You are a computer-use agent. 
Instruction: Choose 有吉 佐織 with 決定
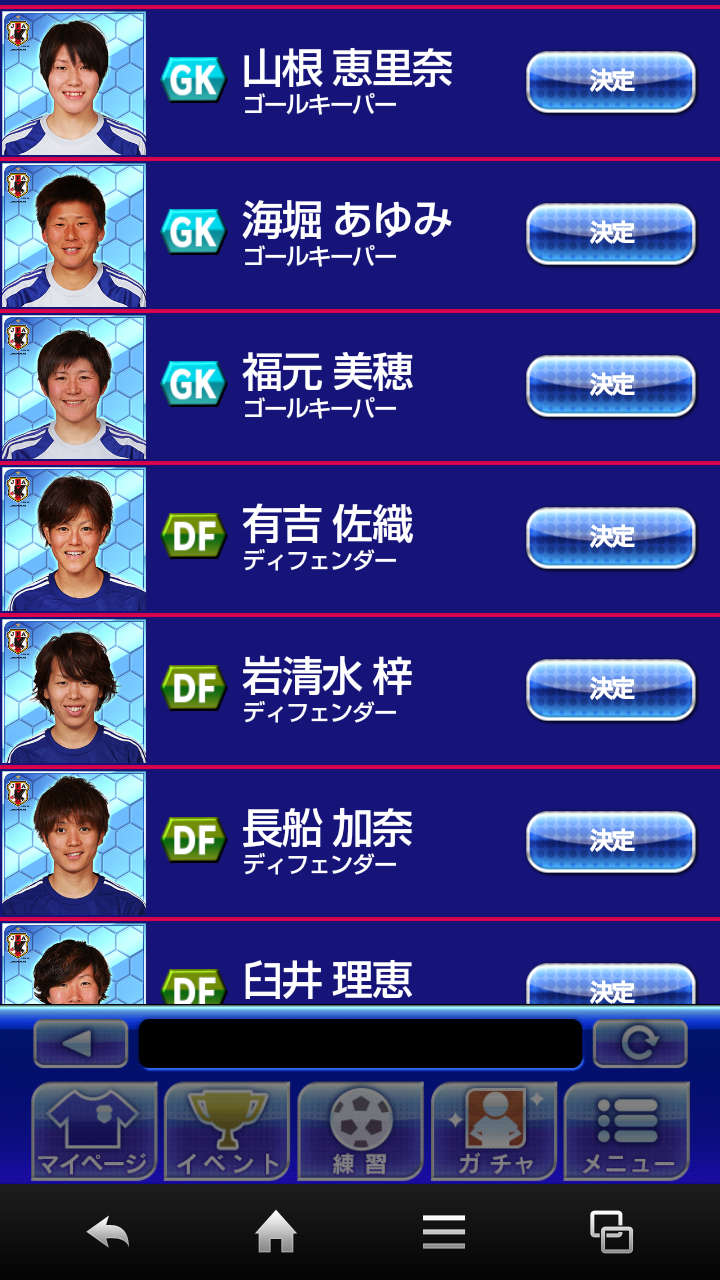pyautogui.click(x=611, y=538)
